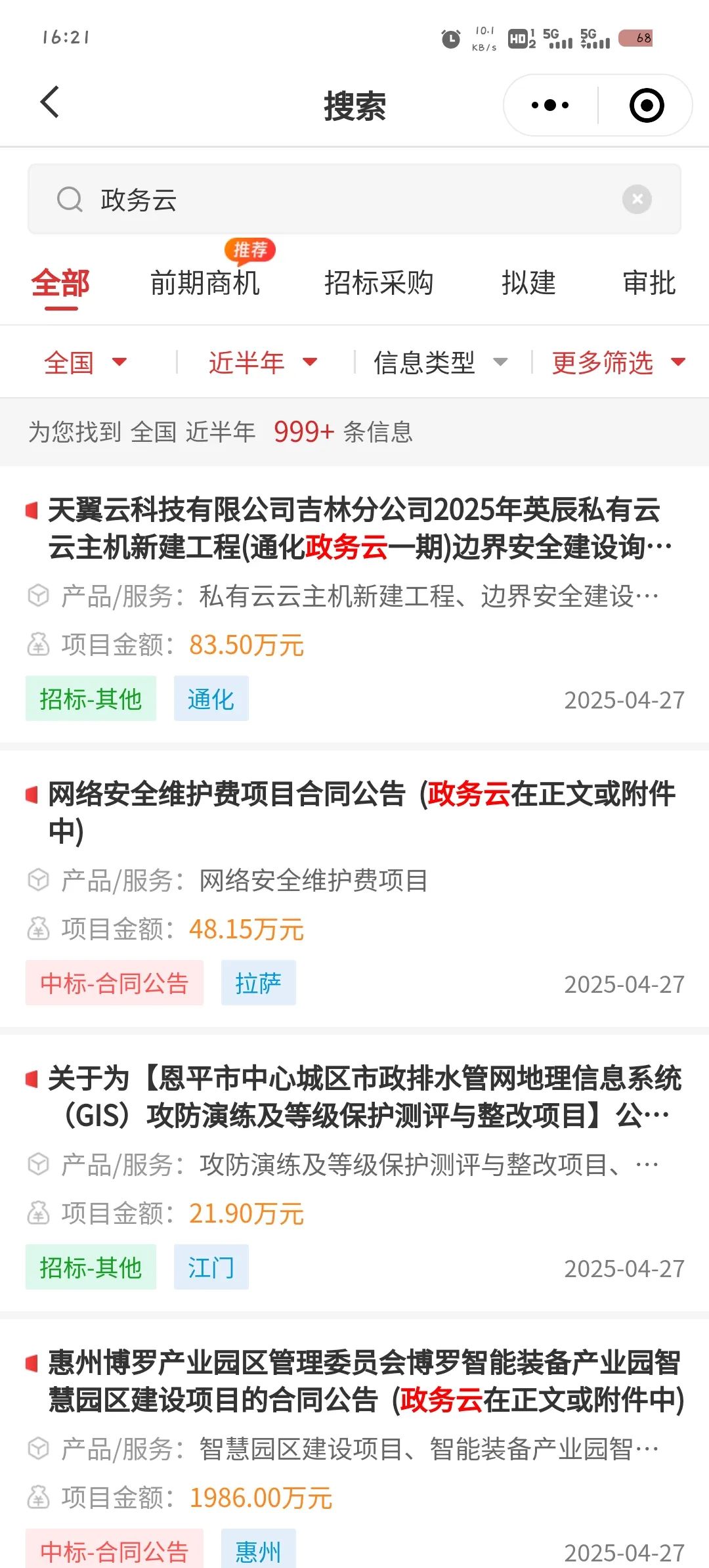
Task: Select the 拟建 tab
Action: [528, 283]
